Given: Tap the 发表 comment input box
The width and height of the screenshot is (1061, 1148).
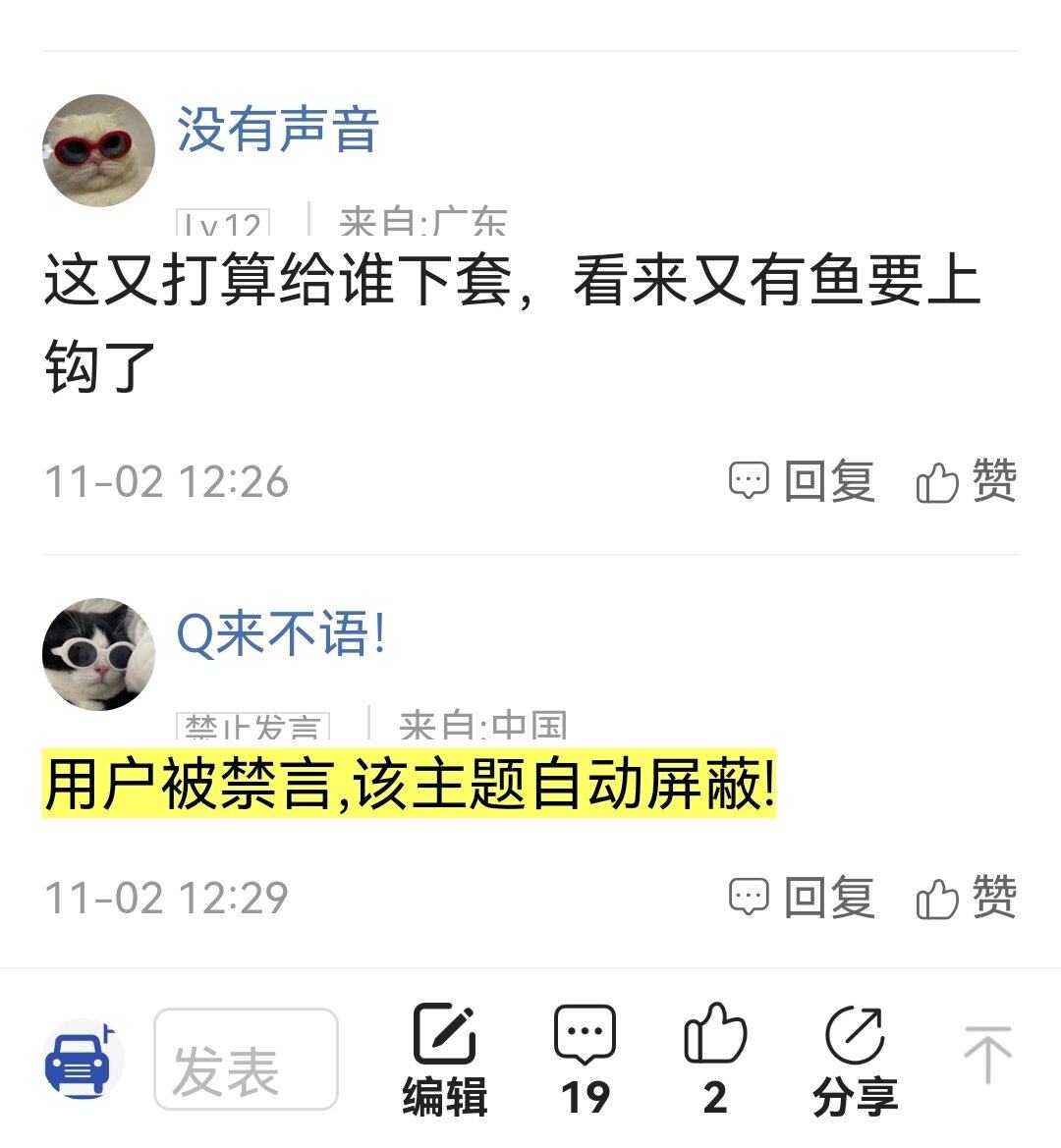Looking at the screenshot, I should click(246, 1060).
